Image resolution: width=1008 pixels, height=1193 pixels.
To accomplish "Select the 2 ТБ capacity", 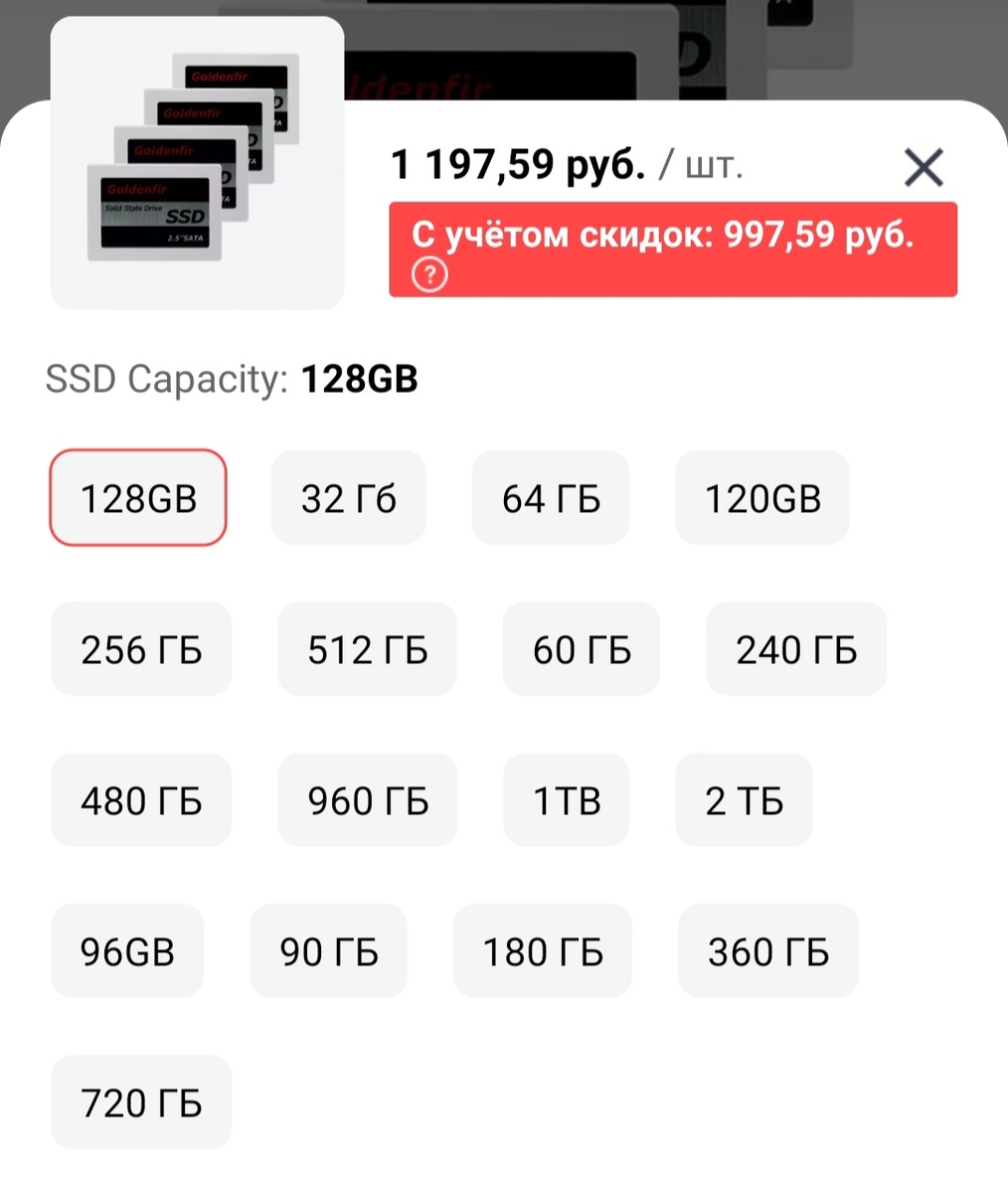I will pyautogui.click(x=744, y=800).
